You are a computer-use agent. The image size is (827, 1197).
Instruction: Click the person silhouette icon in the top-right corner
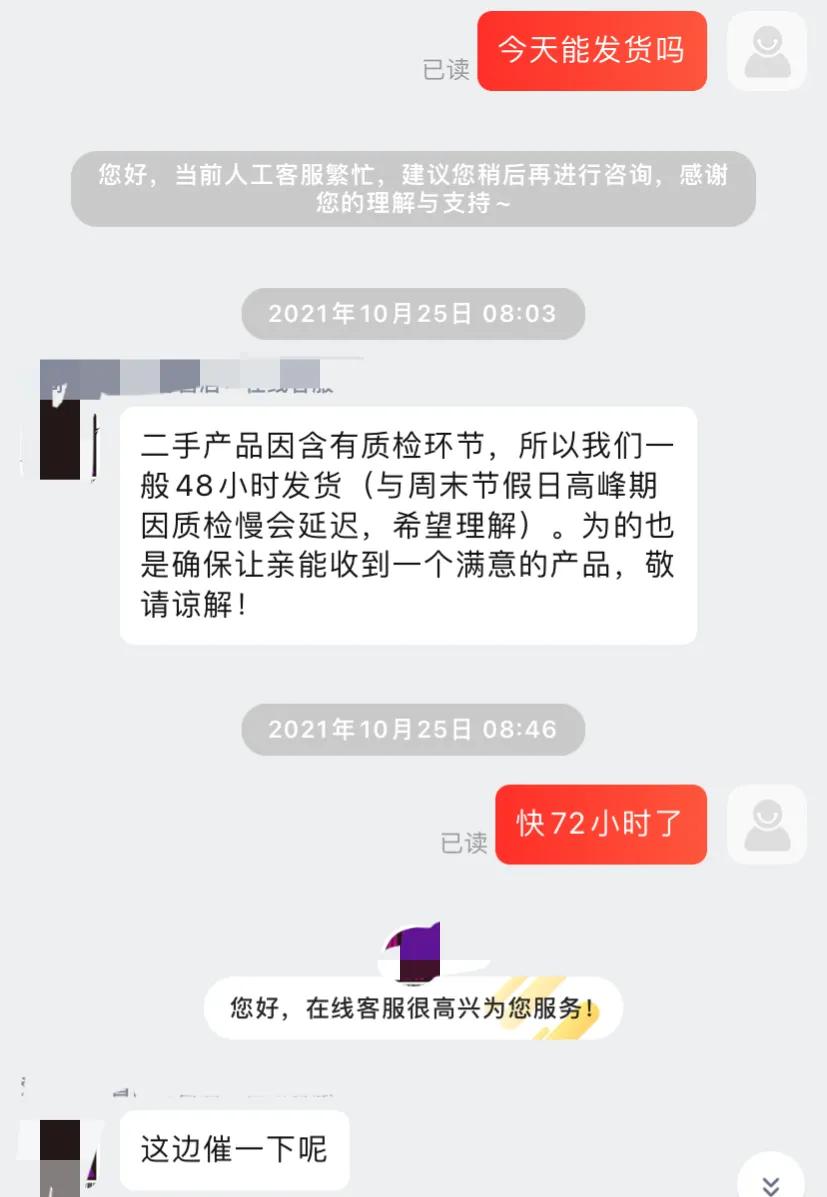[766, 51]
